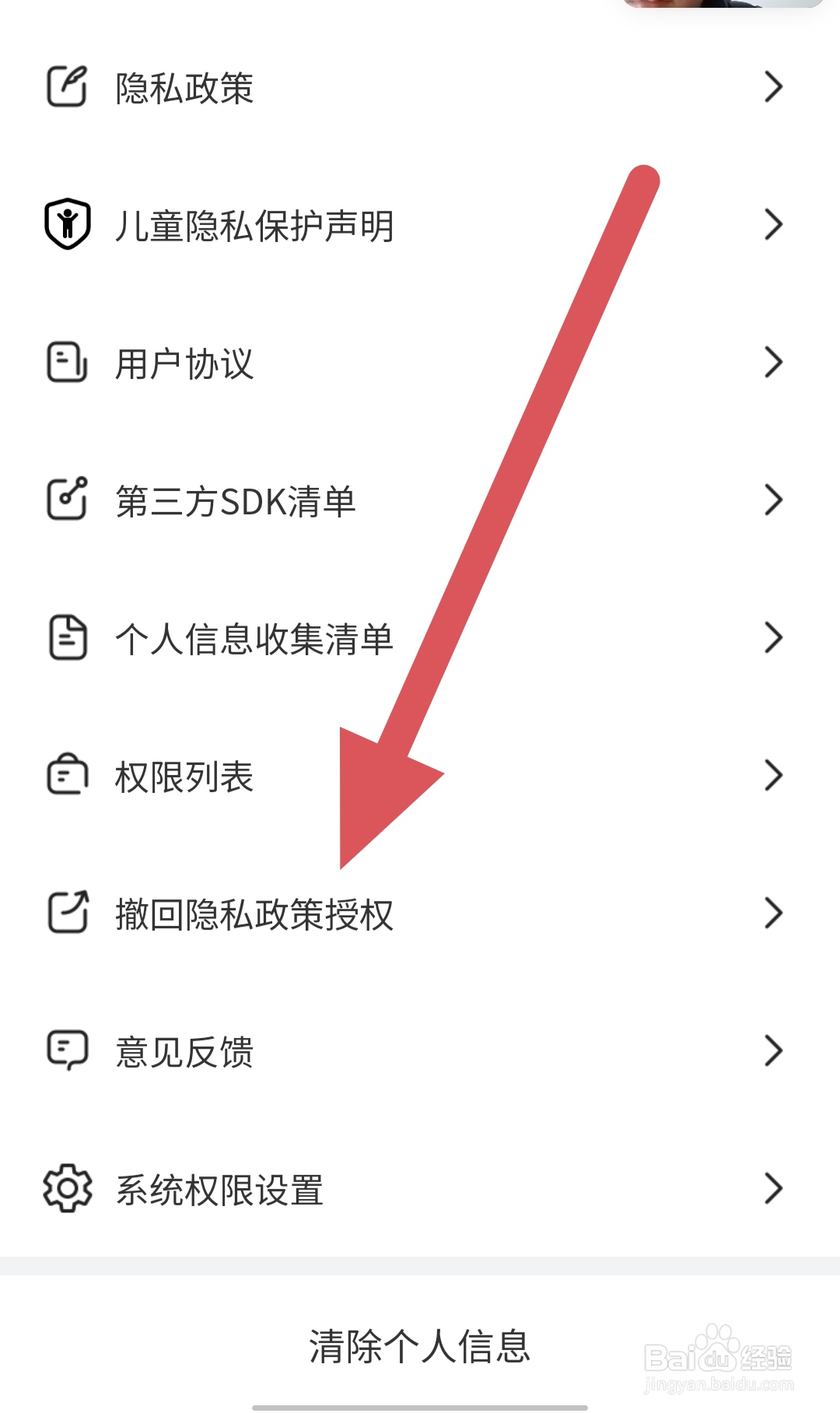Open the gear icon for 系统权限设置

(67, 1188)
